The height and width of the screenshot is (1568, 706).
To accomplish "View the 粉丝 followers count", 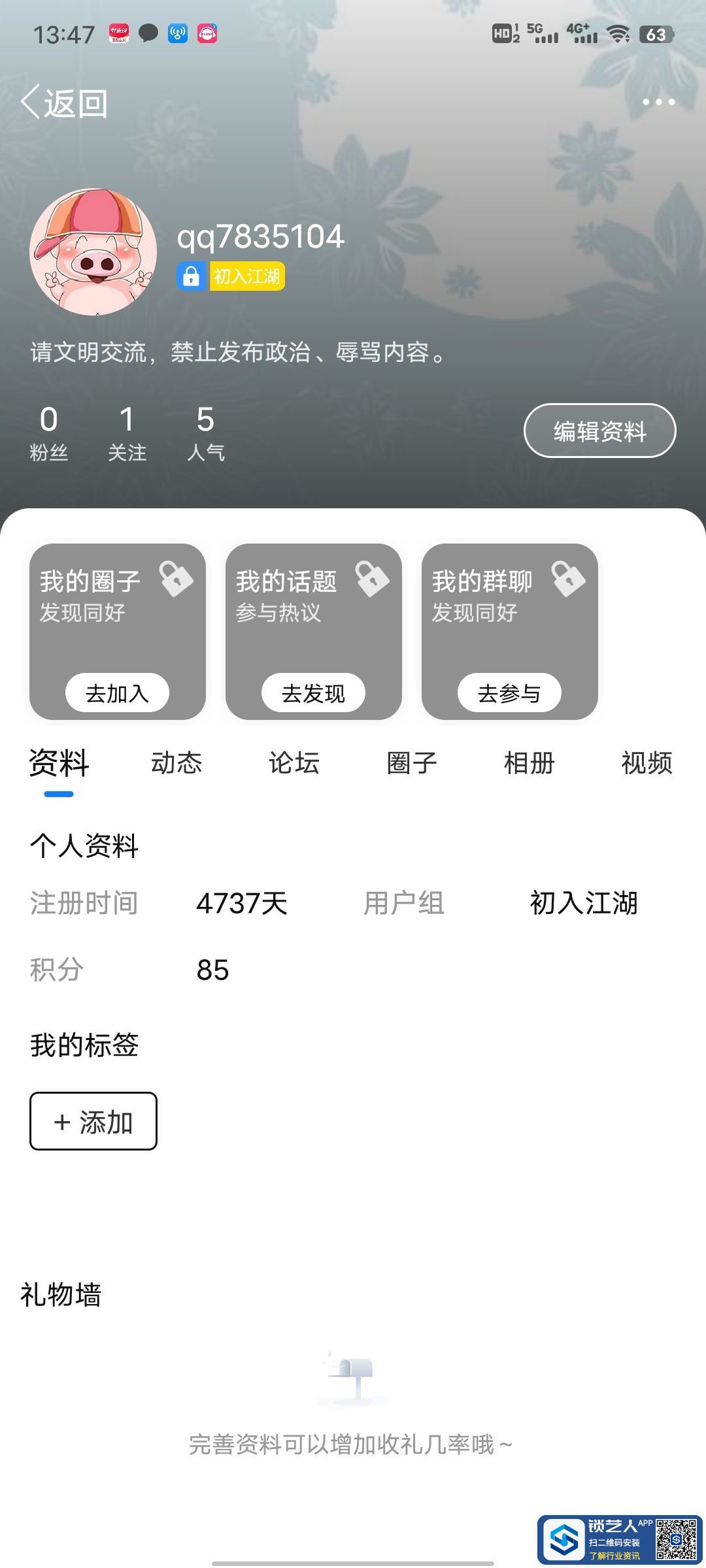I will 49,433.
